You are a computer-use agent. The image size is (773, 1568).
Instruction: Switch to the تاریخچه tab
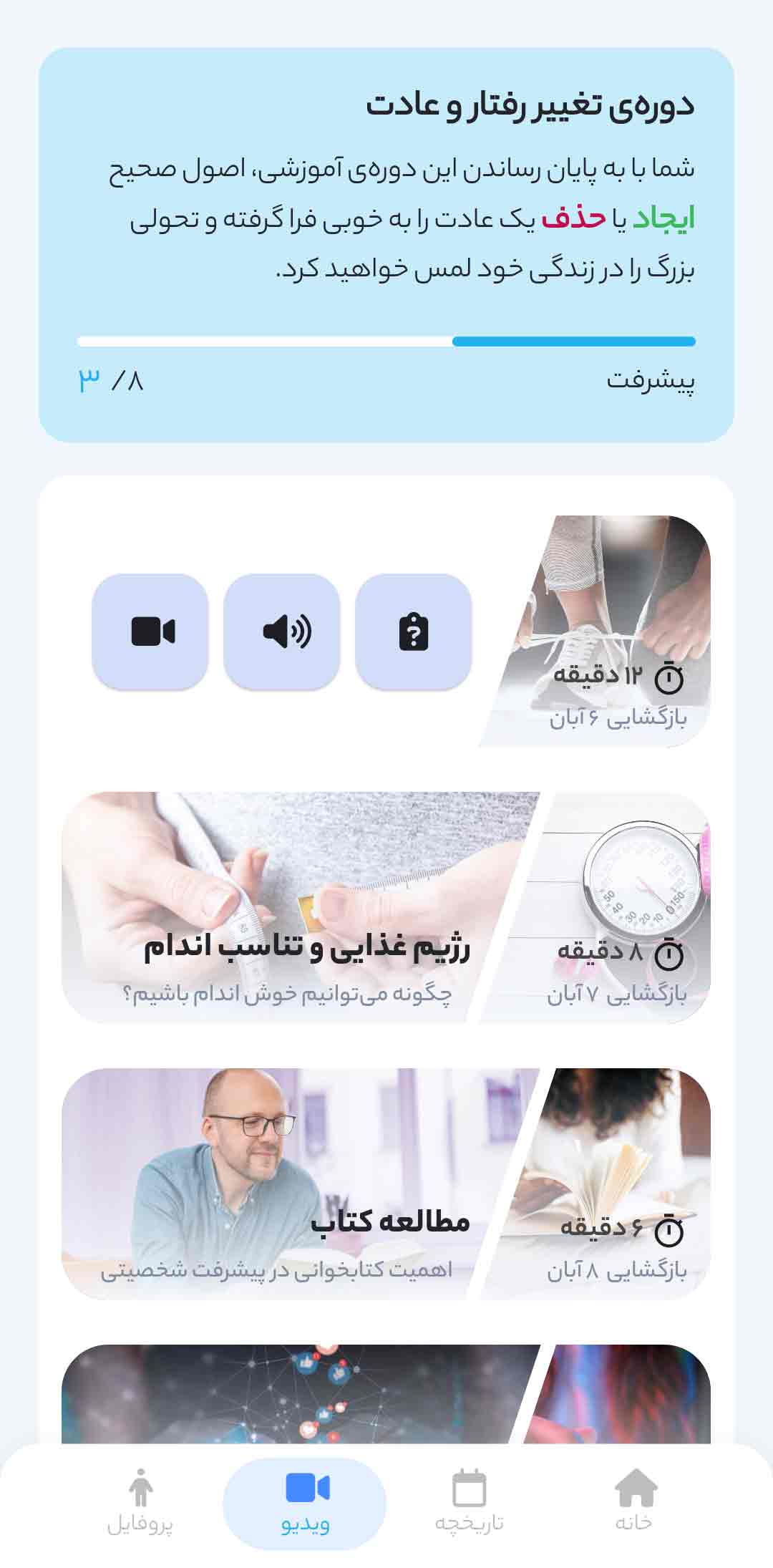[470, 1502]
